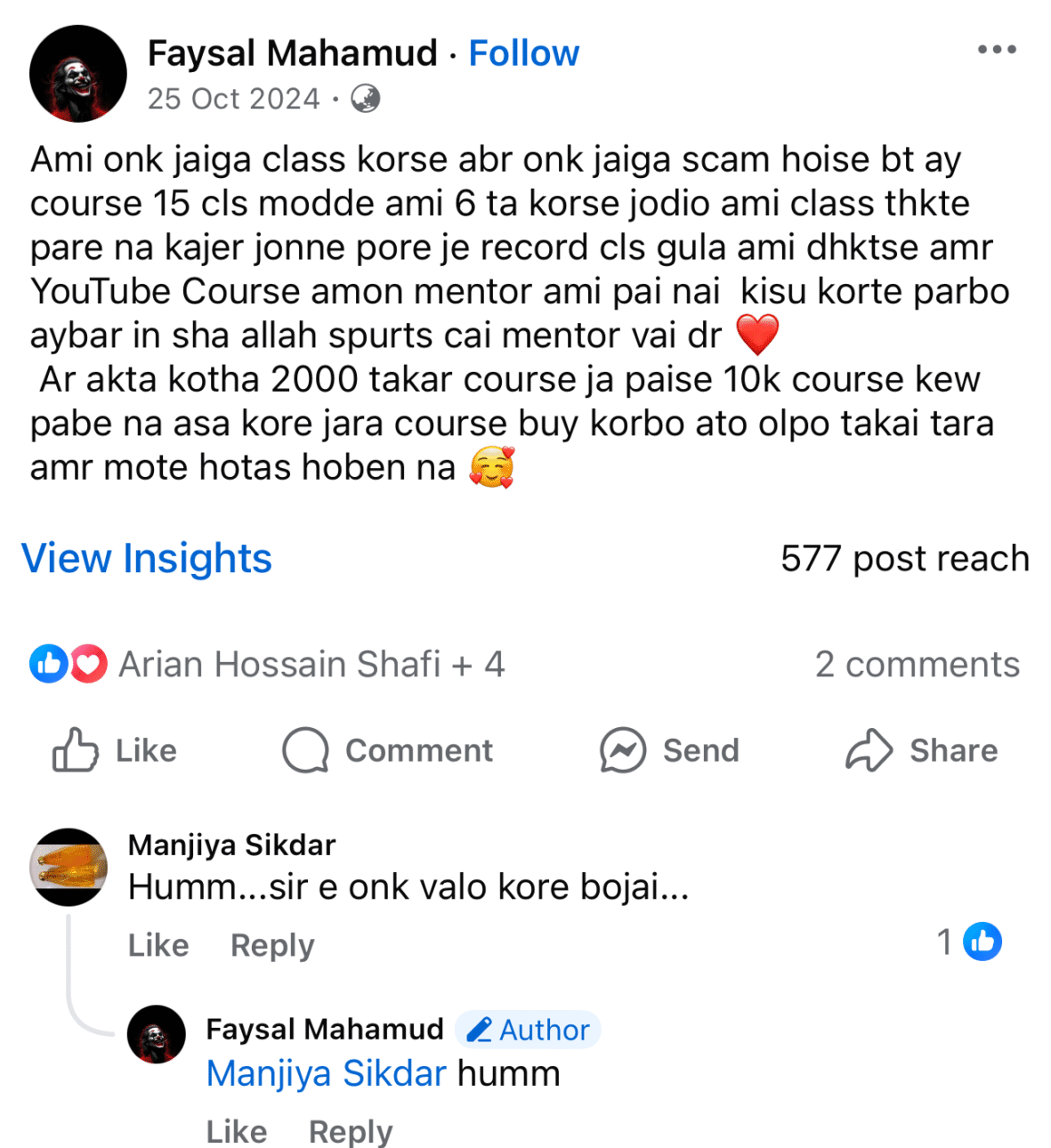Open Faysal Mahamud's profile picture in post header
This screenshot has width=1051, height=1148.
tap(78, 74)
